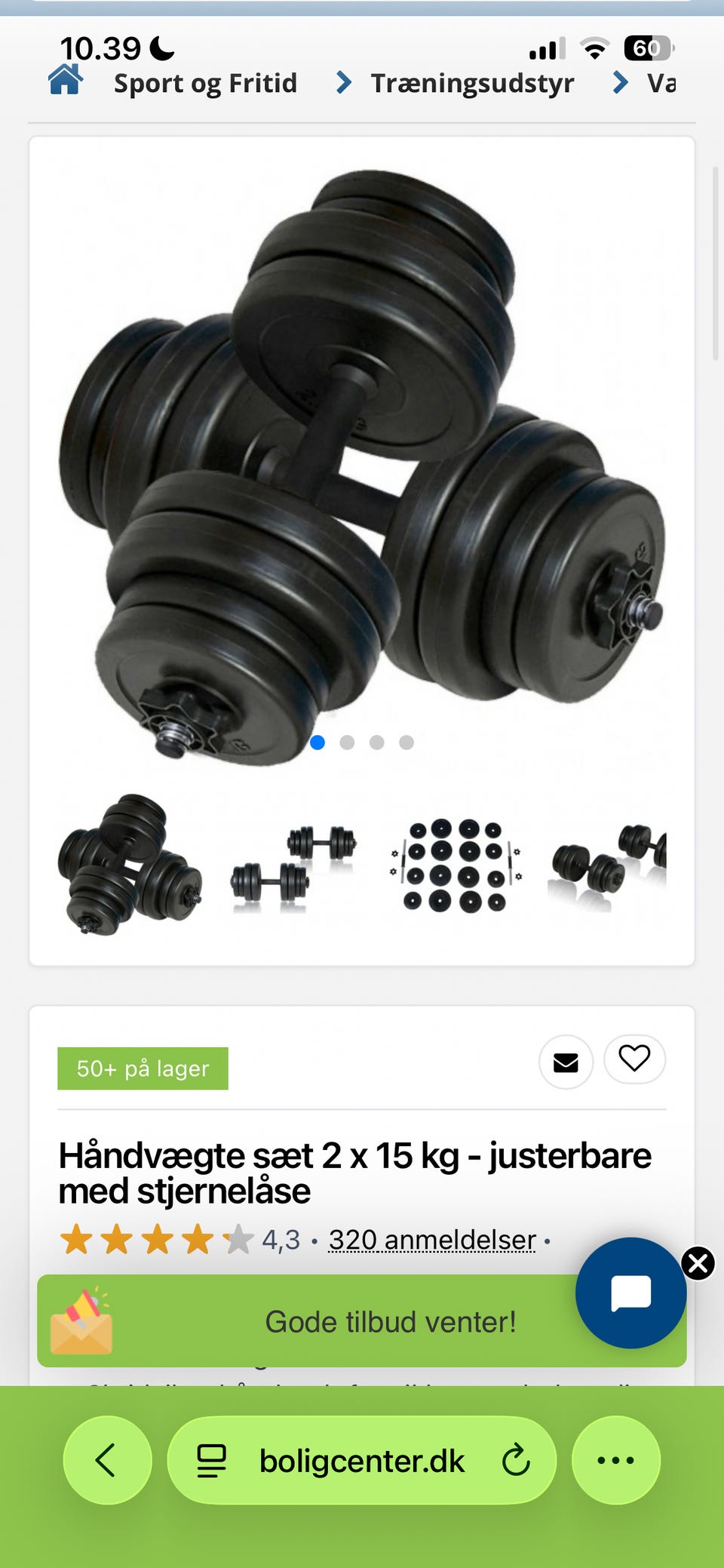Open the Træningsudstyr breadcrumb category

472,83
